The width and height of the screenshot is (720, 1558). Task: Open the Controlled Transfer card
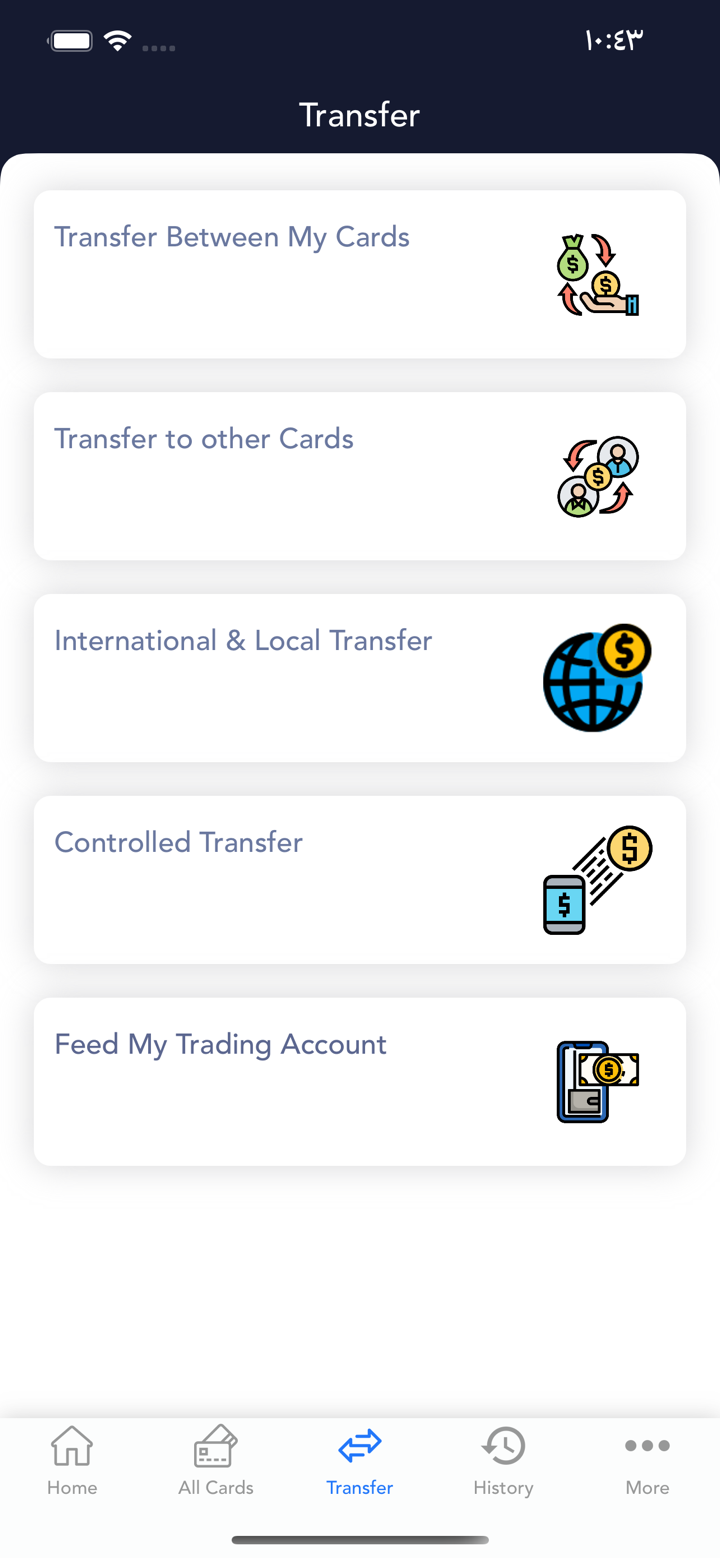[x=360, y=880]
